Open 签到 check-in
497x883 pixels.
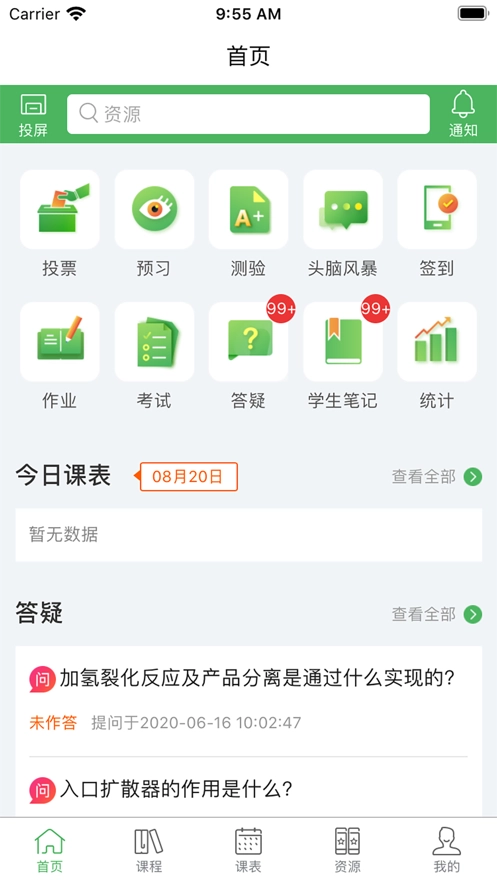coord(437,224)
